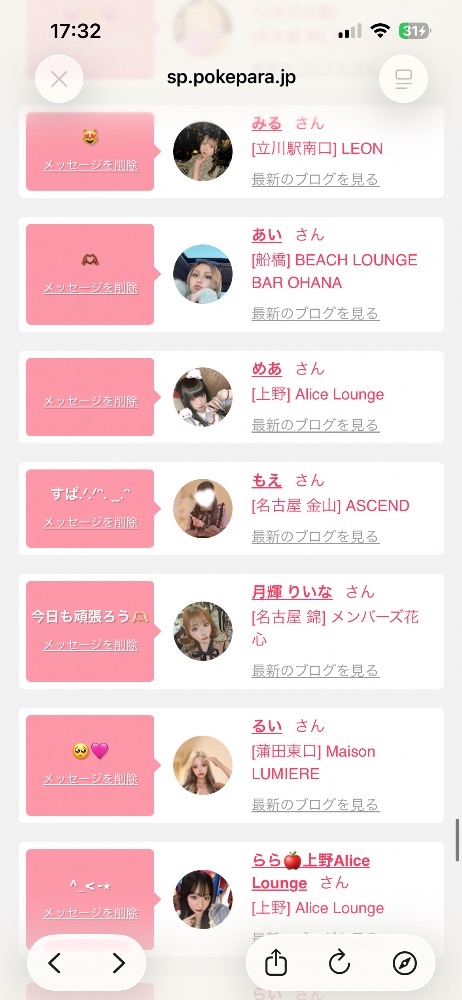Open the reader view icon beside the address
The width and height of the screenshot is (462, 1000).
[403, 79]
